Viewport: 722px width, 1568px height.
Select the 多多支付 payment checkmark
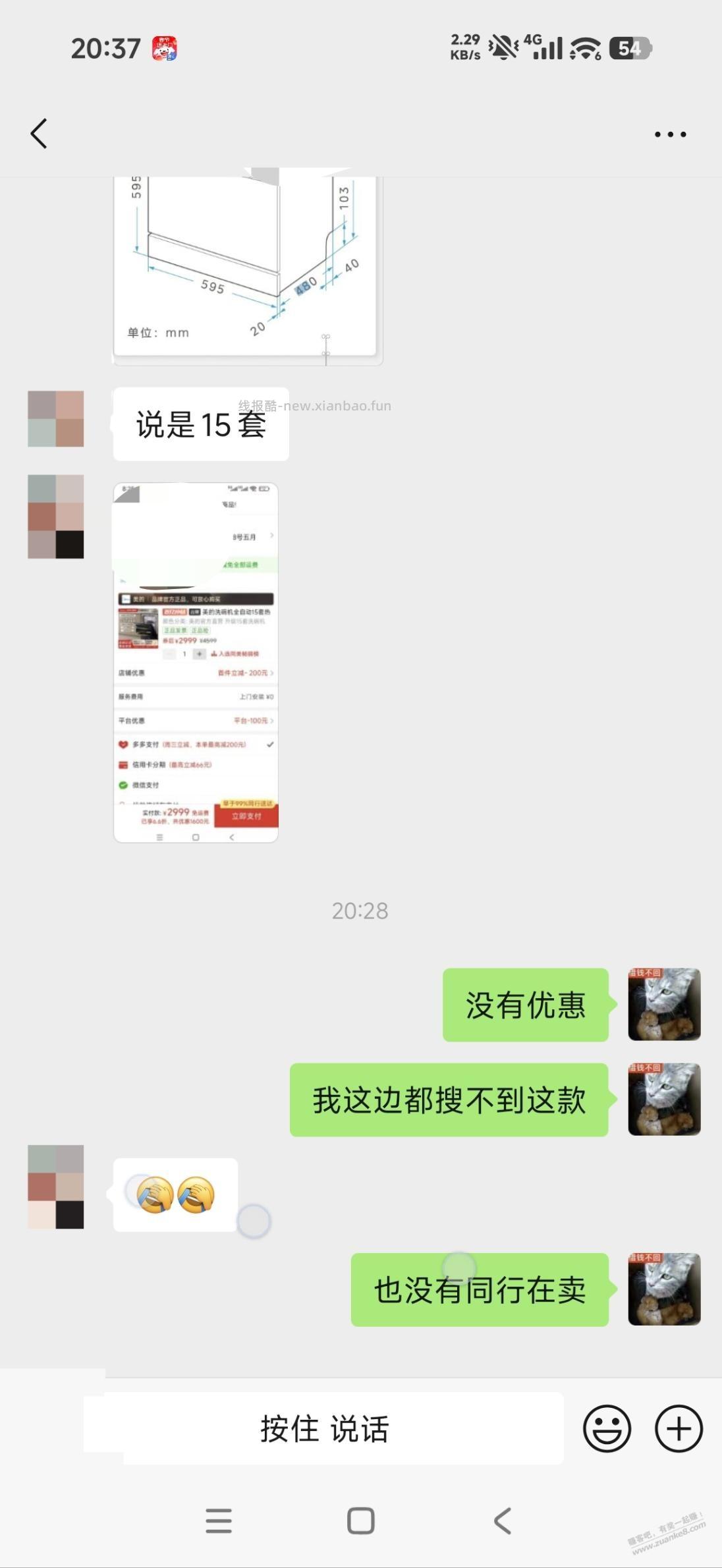tap(270, 743)
